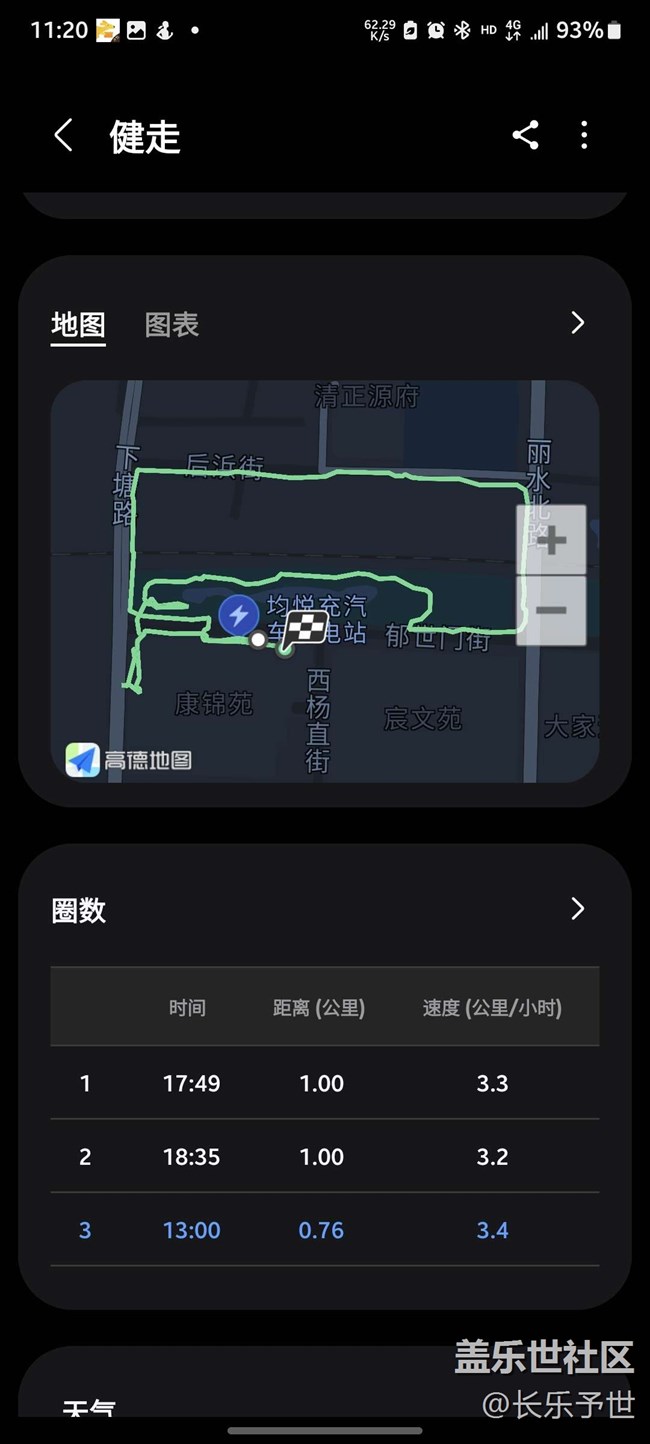Open the 圈数 laps details arrow
Viewport: 650px width, 1444px height.
577,908
